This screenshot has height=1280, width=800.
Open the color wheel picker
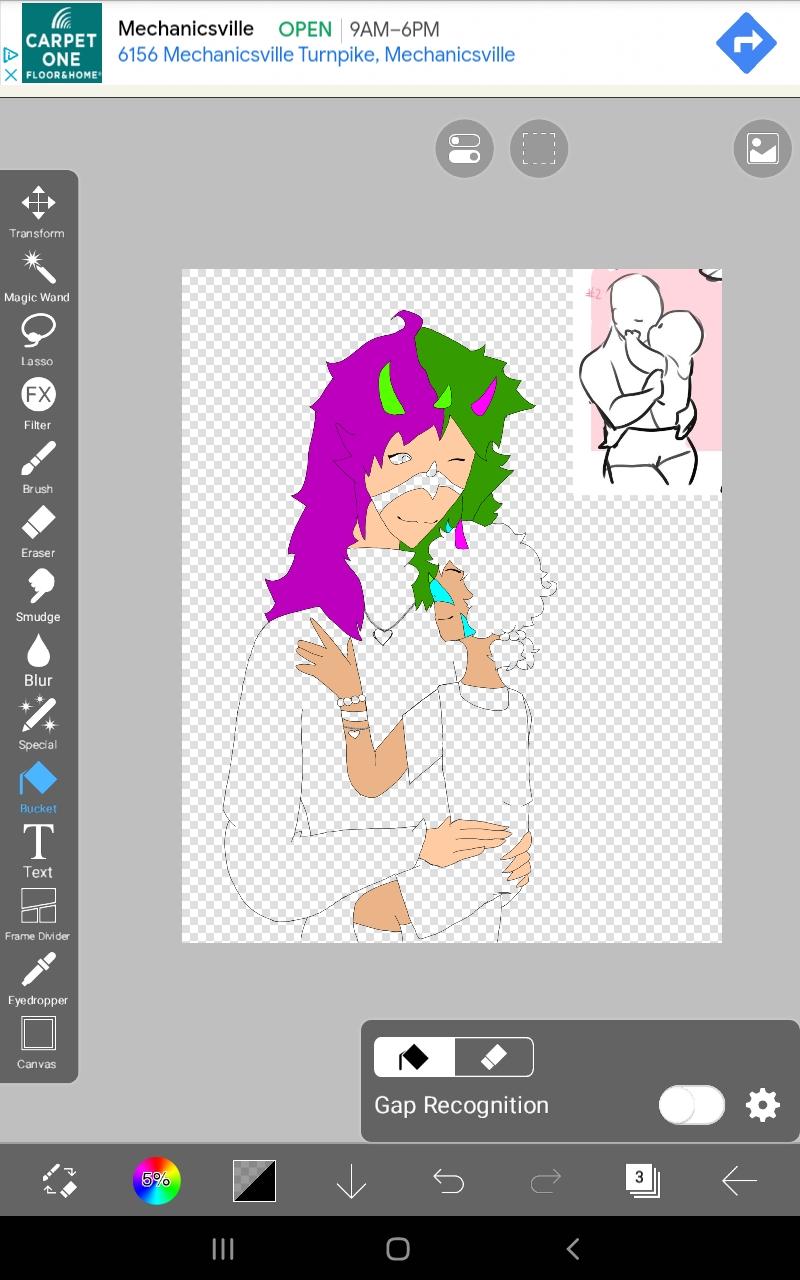point(156,1181)
